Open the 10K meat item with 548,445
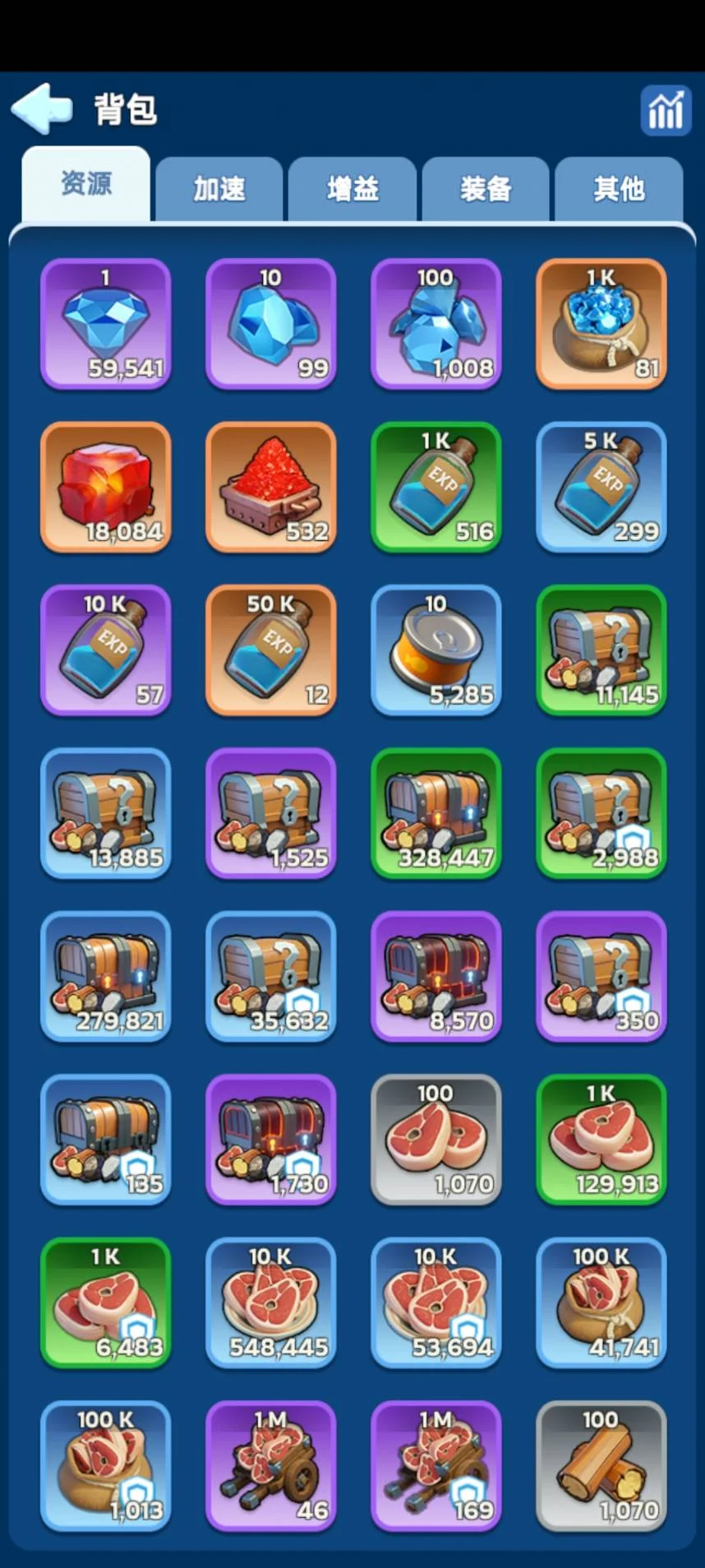The width and height of the screenshot is (705, 1568). coord(271,1302)
